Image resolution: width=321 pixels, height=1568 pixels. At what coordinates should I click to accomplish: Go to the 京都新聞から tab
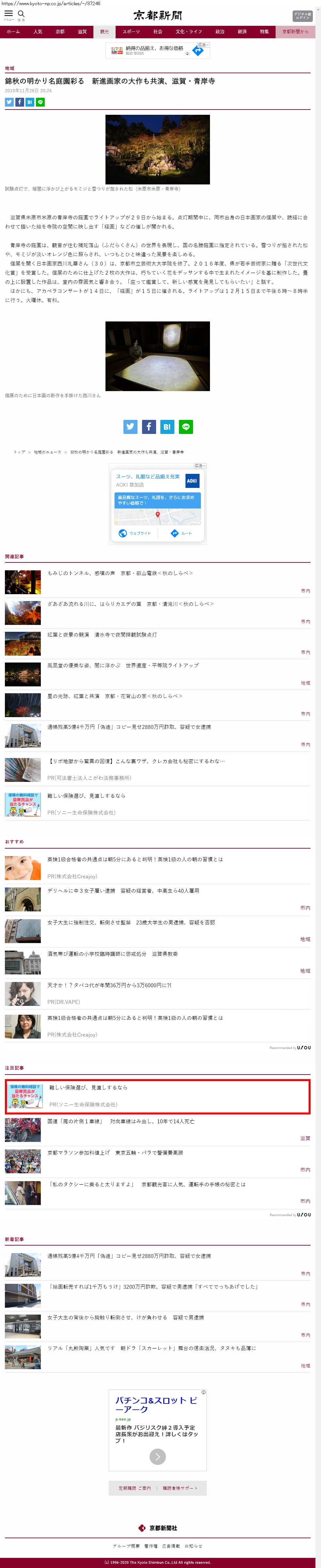tap(296, 32)
